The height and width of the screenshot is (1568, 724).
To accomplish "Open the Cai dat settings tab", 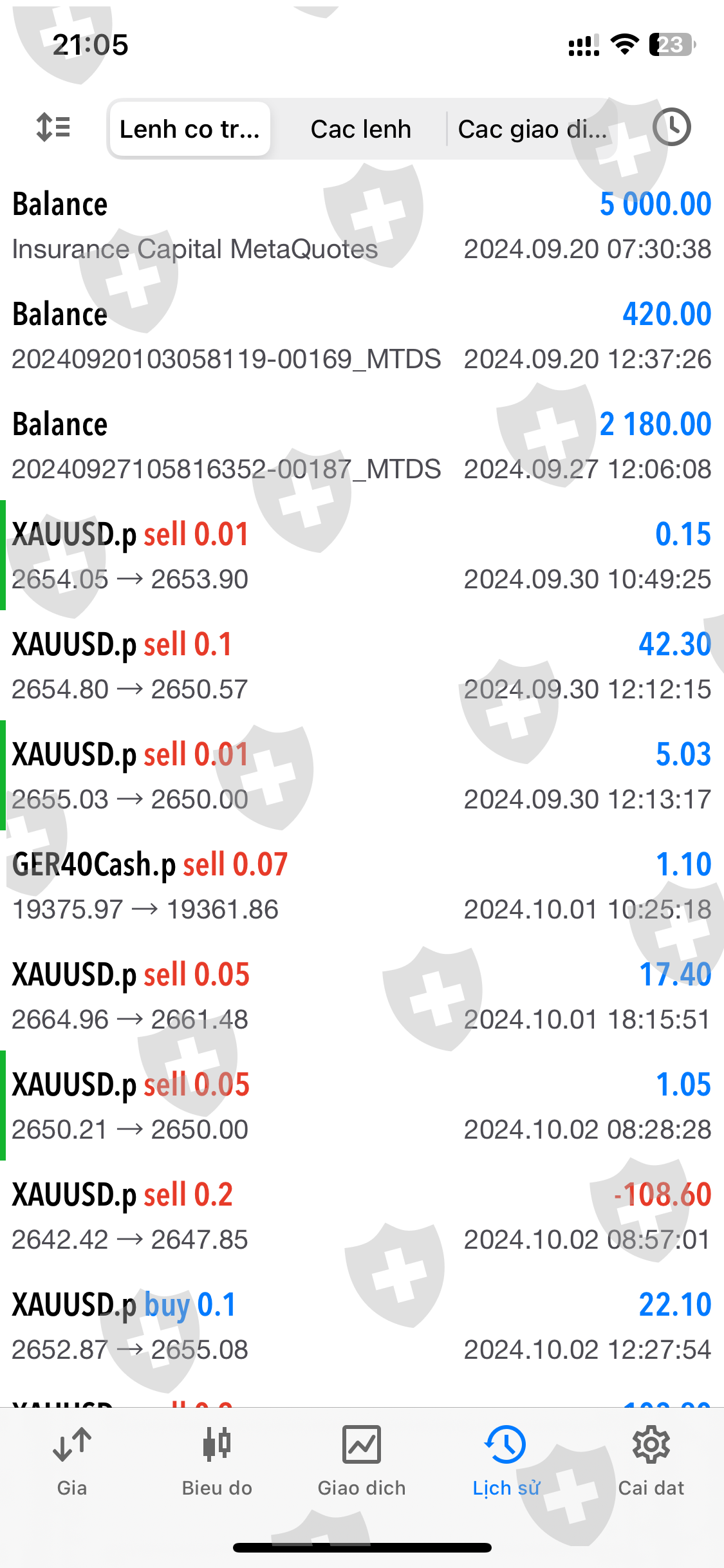I will [651, 1461].
